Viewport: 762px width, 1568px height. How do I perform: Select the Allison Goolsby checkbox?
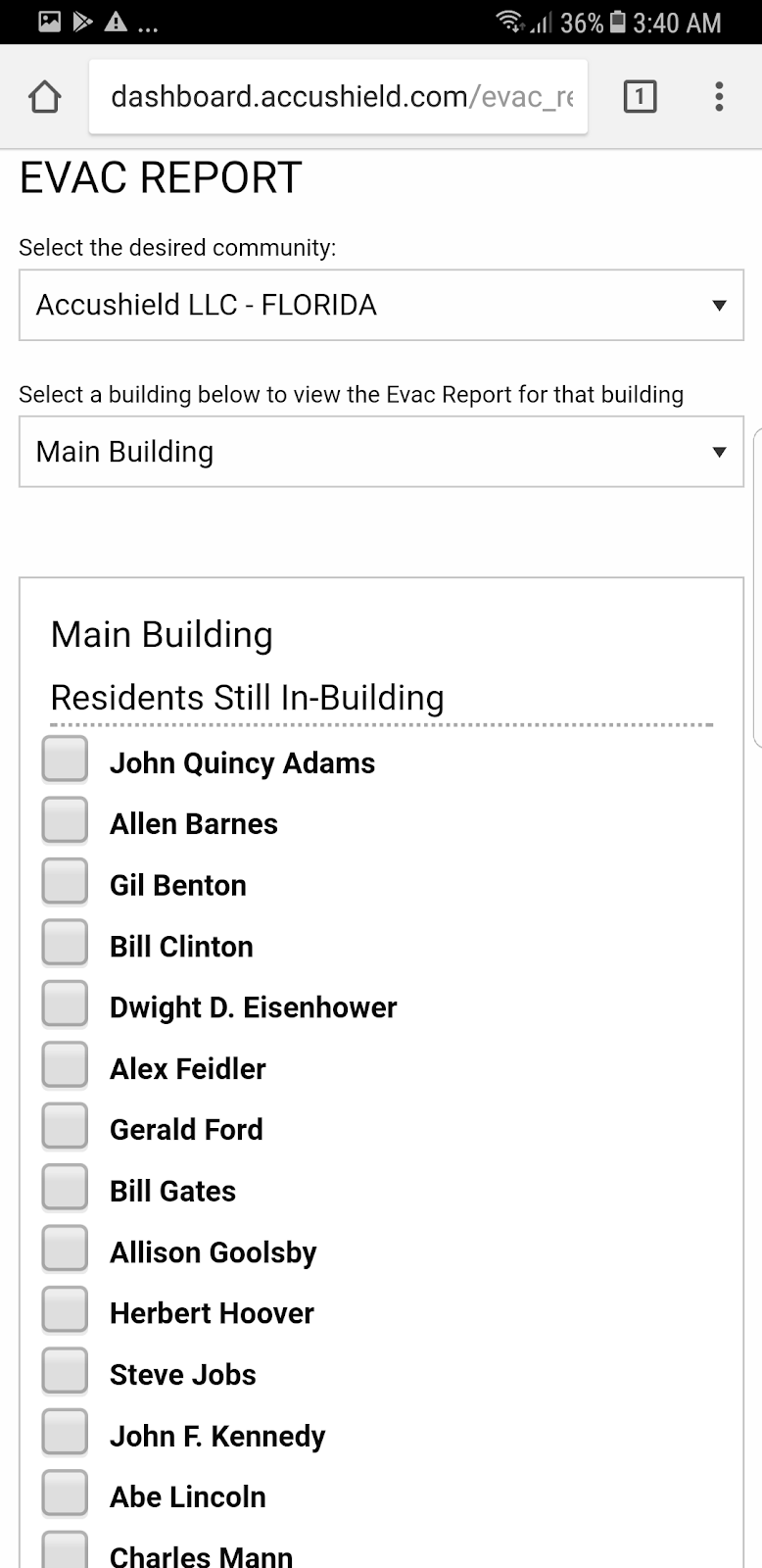click(66, 1249)
